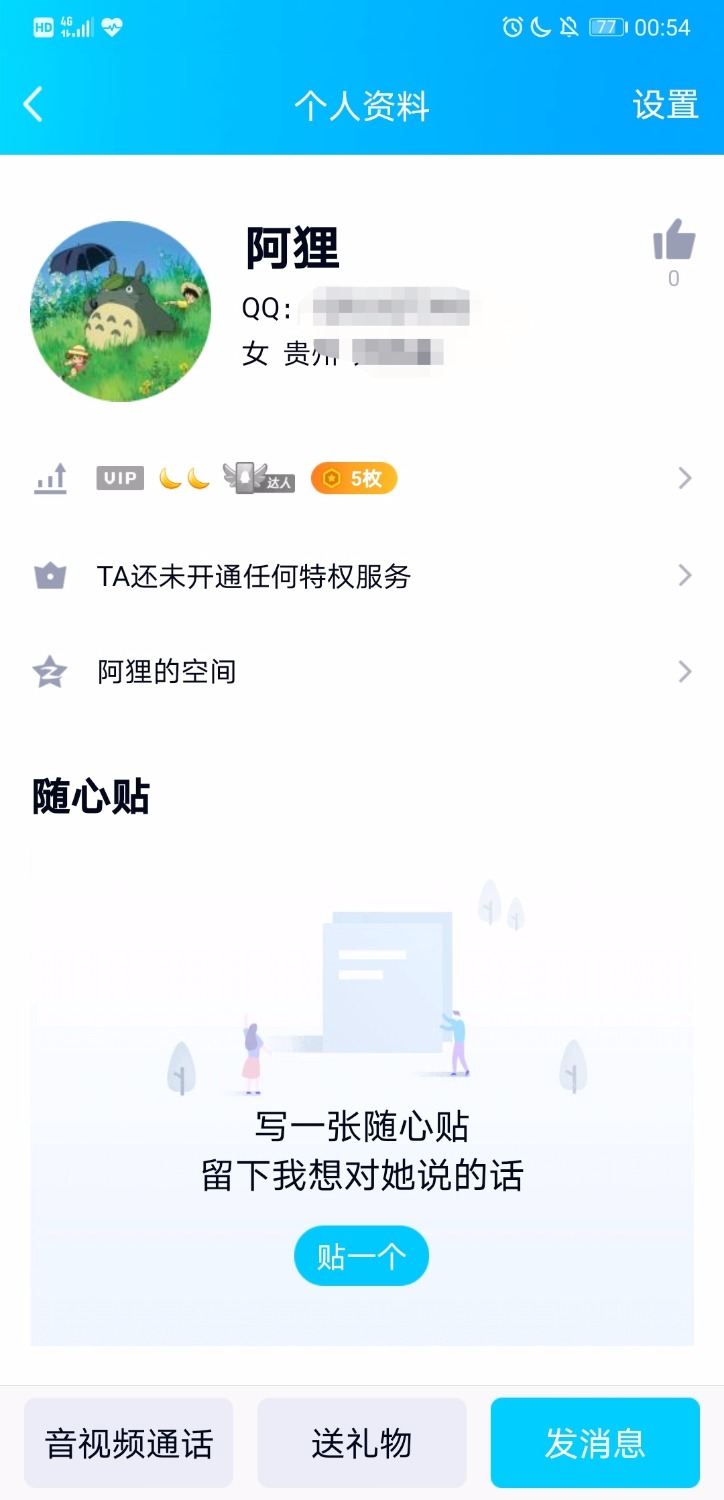Choose 送礼物 to send a gift
This screenshot has height=1500, width=724.
click(362, 1443)
